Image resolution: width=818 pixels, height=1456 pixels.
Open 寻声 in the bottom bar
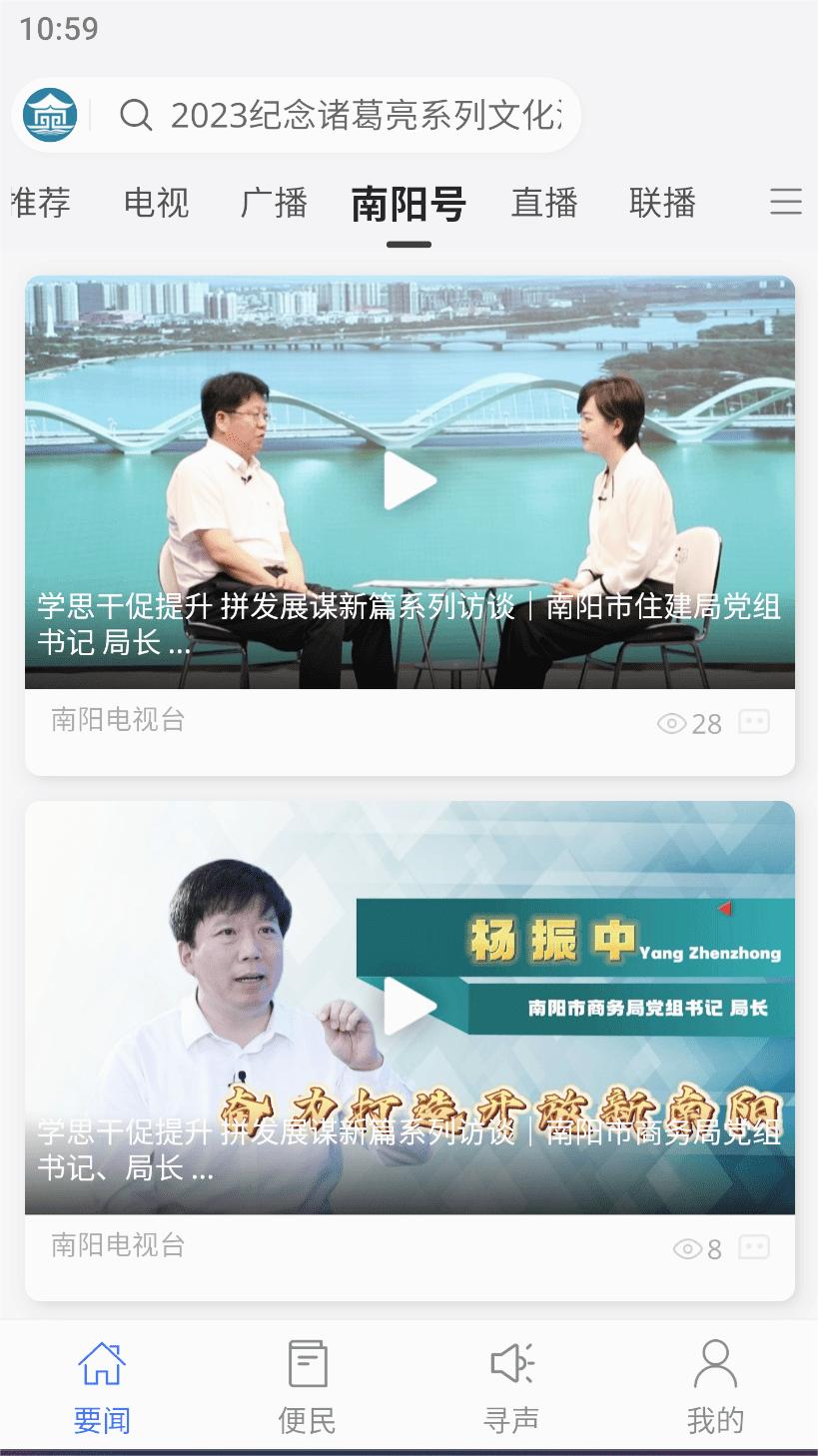(511, 1386)
